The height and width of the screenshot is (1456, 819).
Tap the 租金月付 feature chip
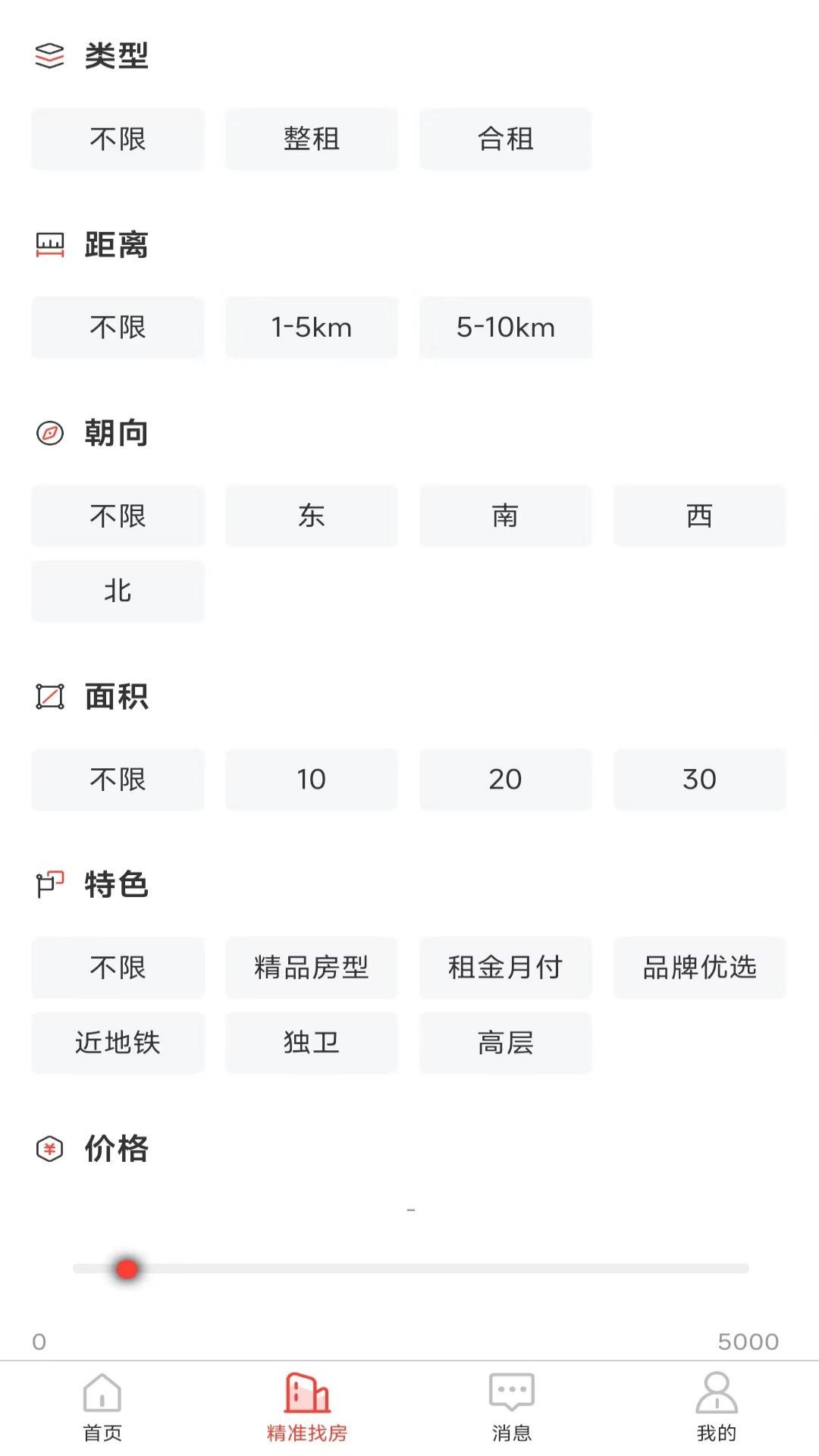pos(505,968)
